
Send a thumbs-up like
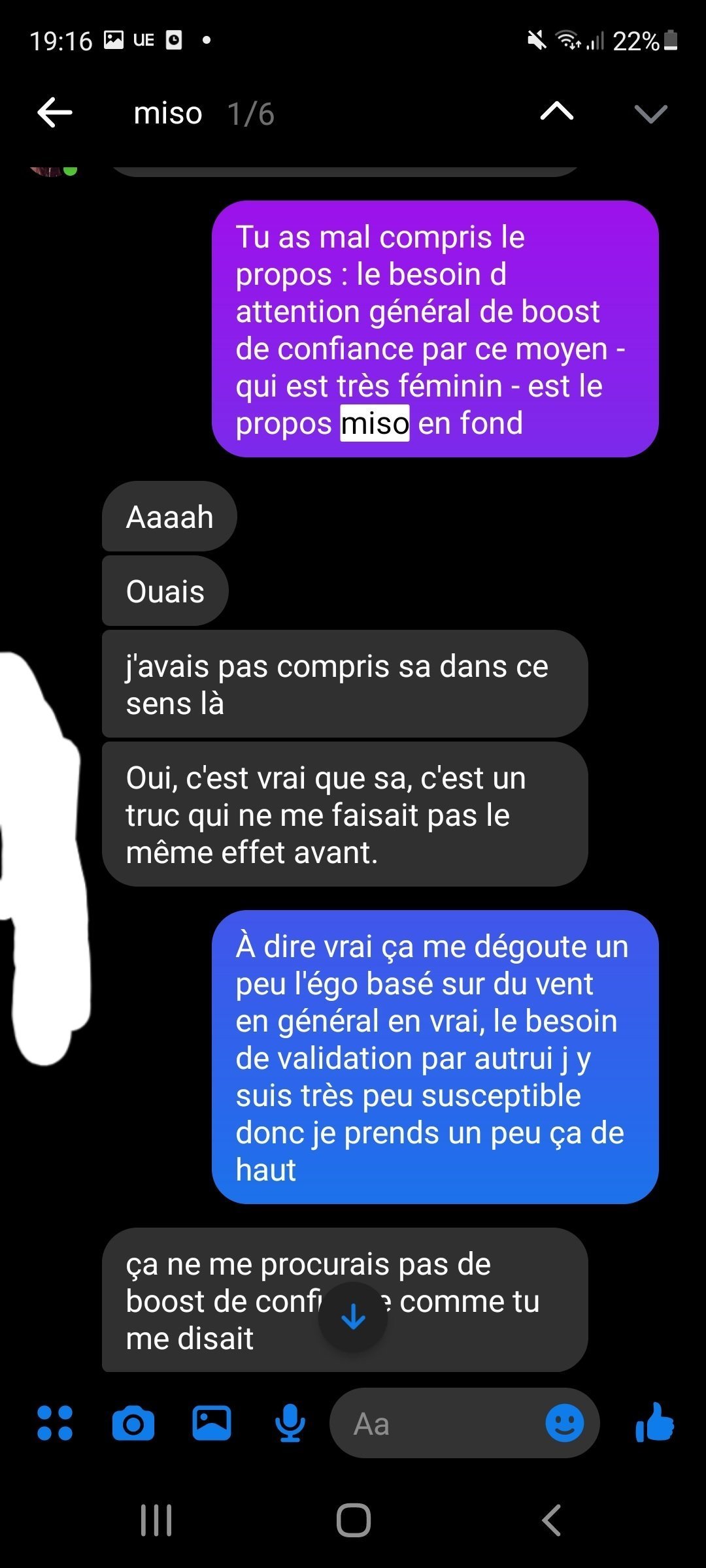coord(655,1422)
